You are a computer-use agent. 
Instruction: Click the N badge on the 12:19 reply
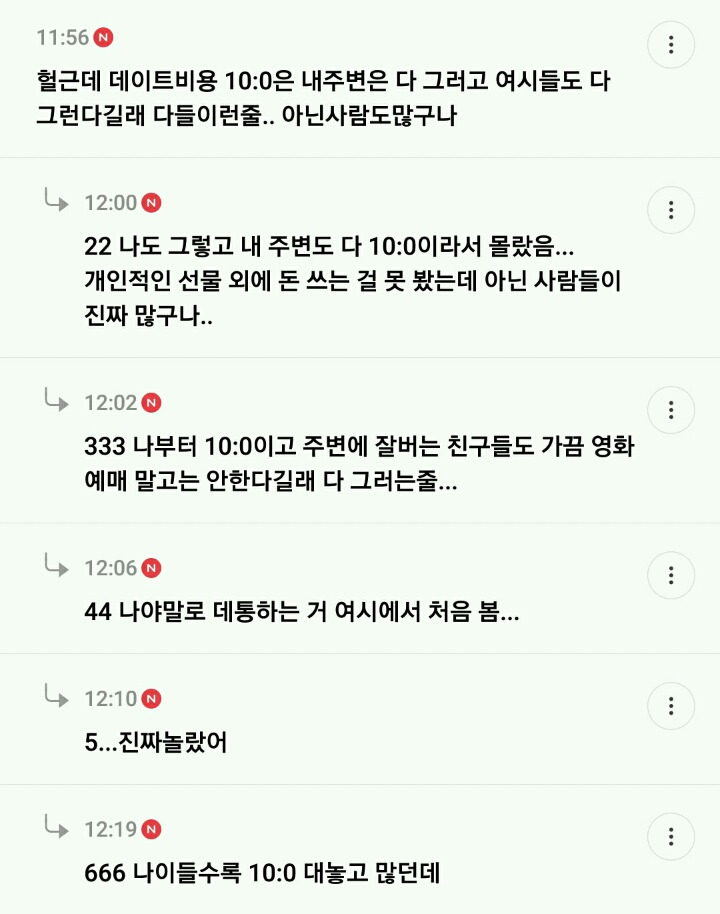[x=152, y=828]
